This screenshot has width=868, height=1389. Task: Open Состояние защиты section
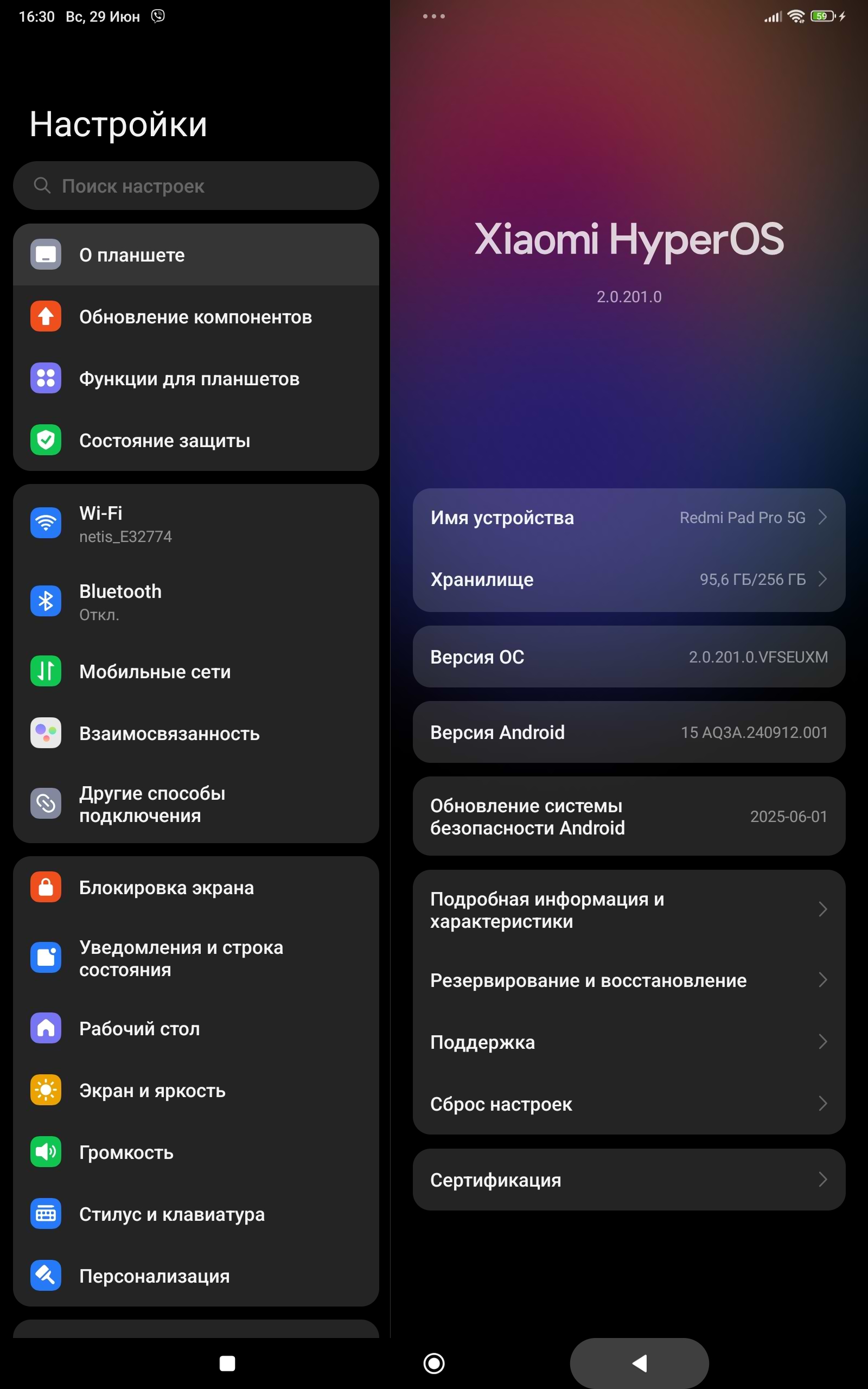tap(195, 441)
